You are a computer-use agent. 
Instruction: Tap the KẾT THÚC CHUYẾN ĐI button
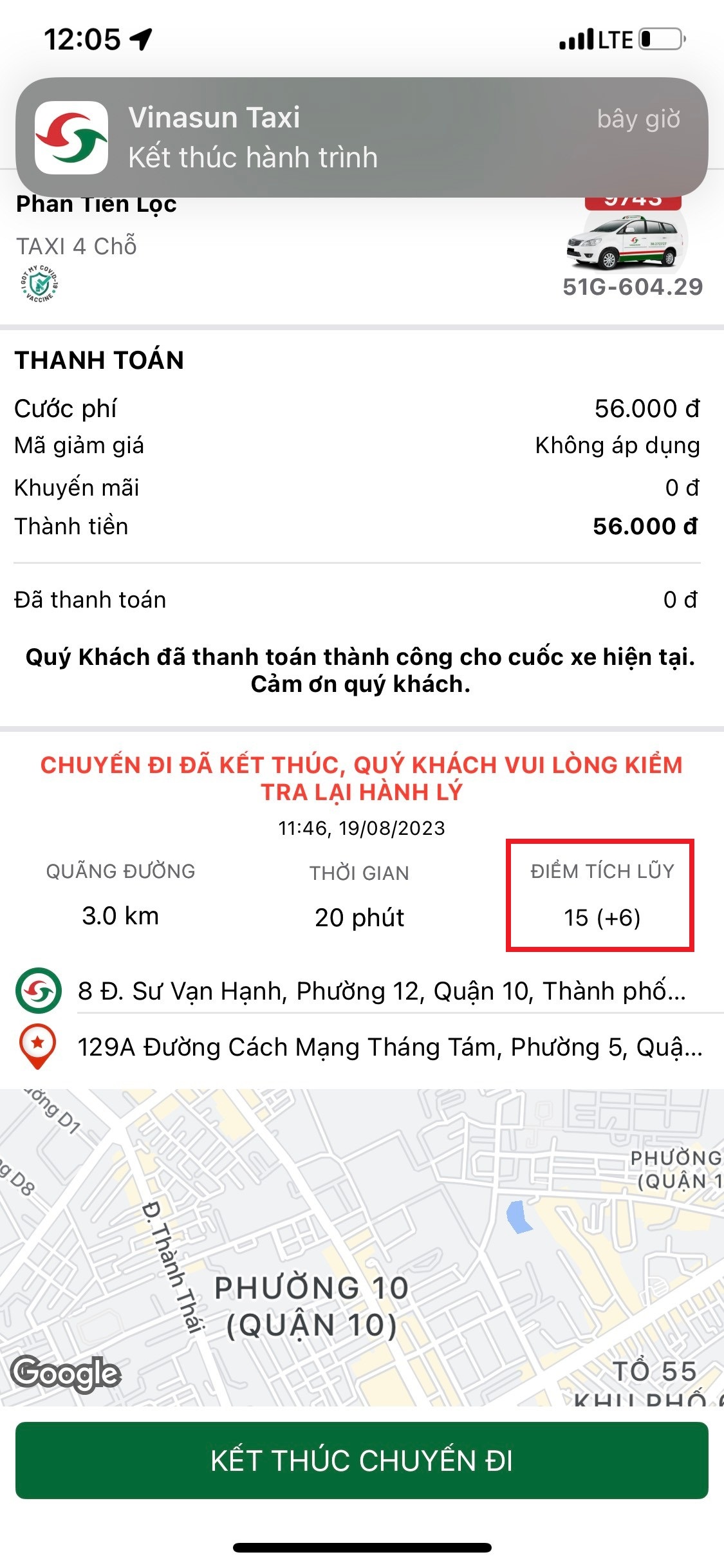[x=362, y=1460]
